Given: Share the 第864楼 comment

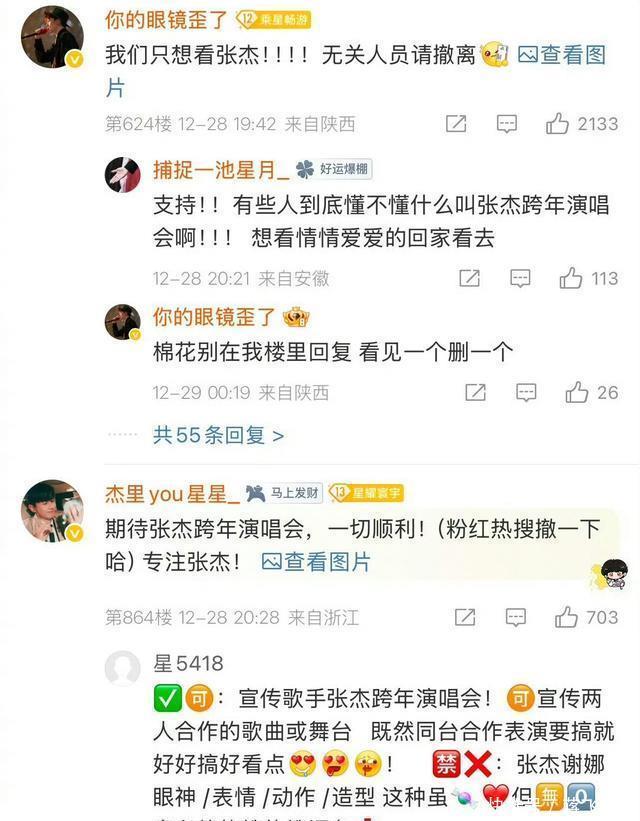Looking at the screenshot, I should point(465,618).
